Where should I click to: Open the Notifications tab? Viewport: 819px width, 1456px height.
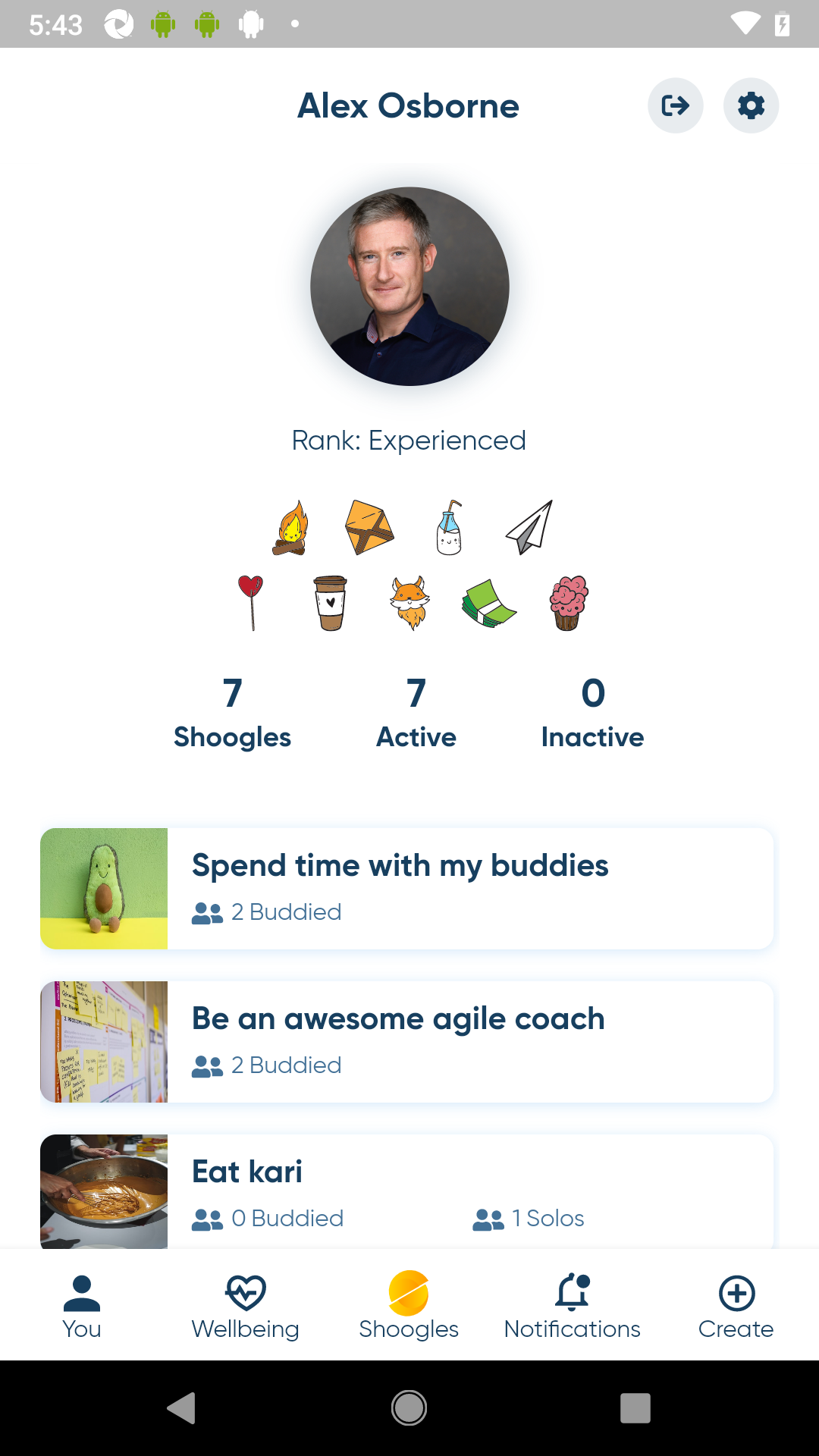573,1307
